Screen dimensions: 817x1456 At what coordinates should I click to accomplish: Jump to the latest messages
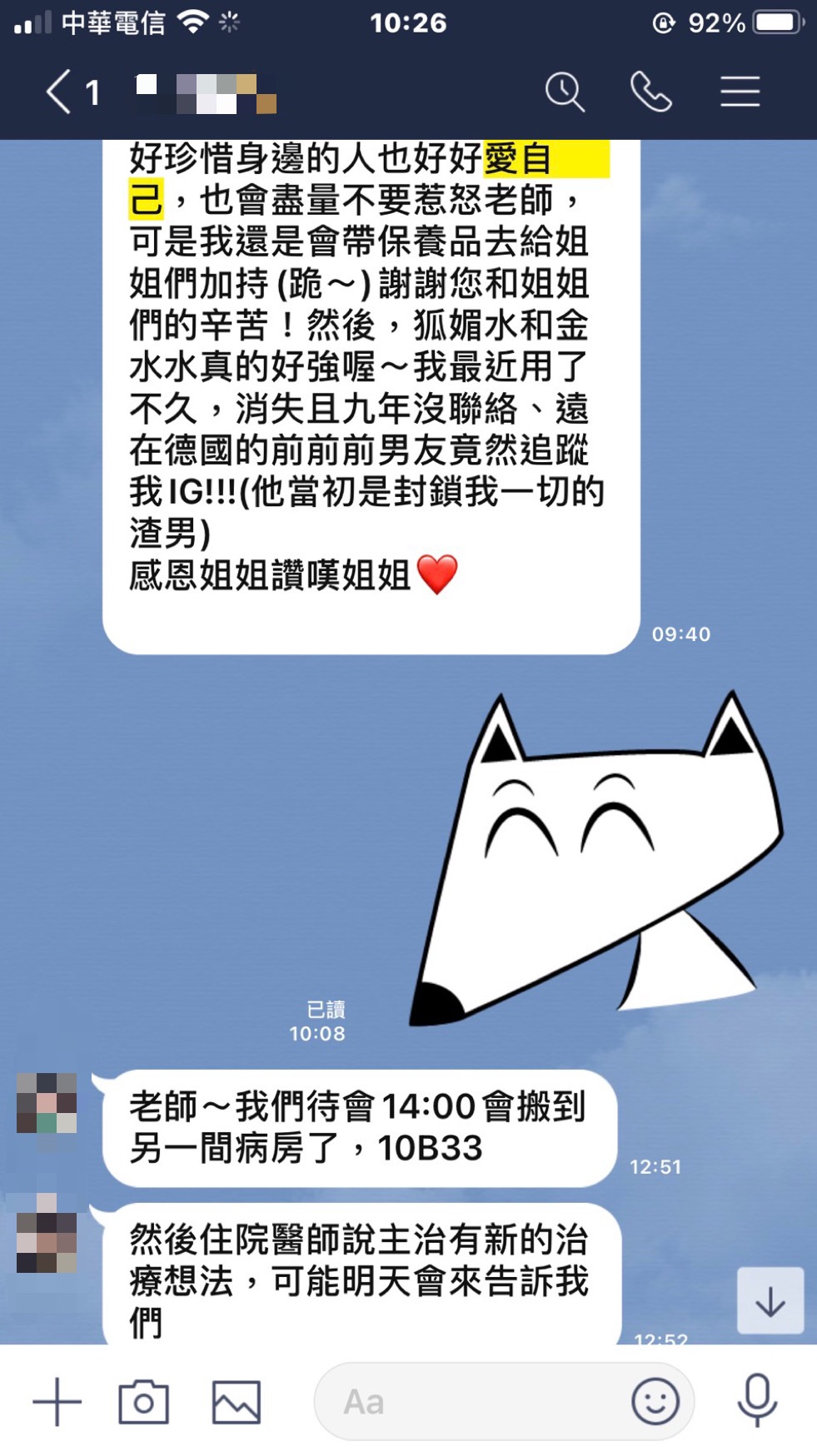click(x=770, y=1300)
